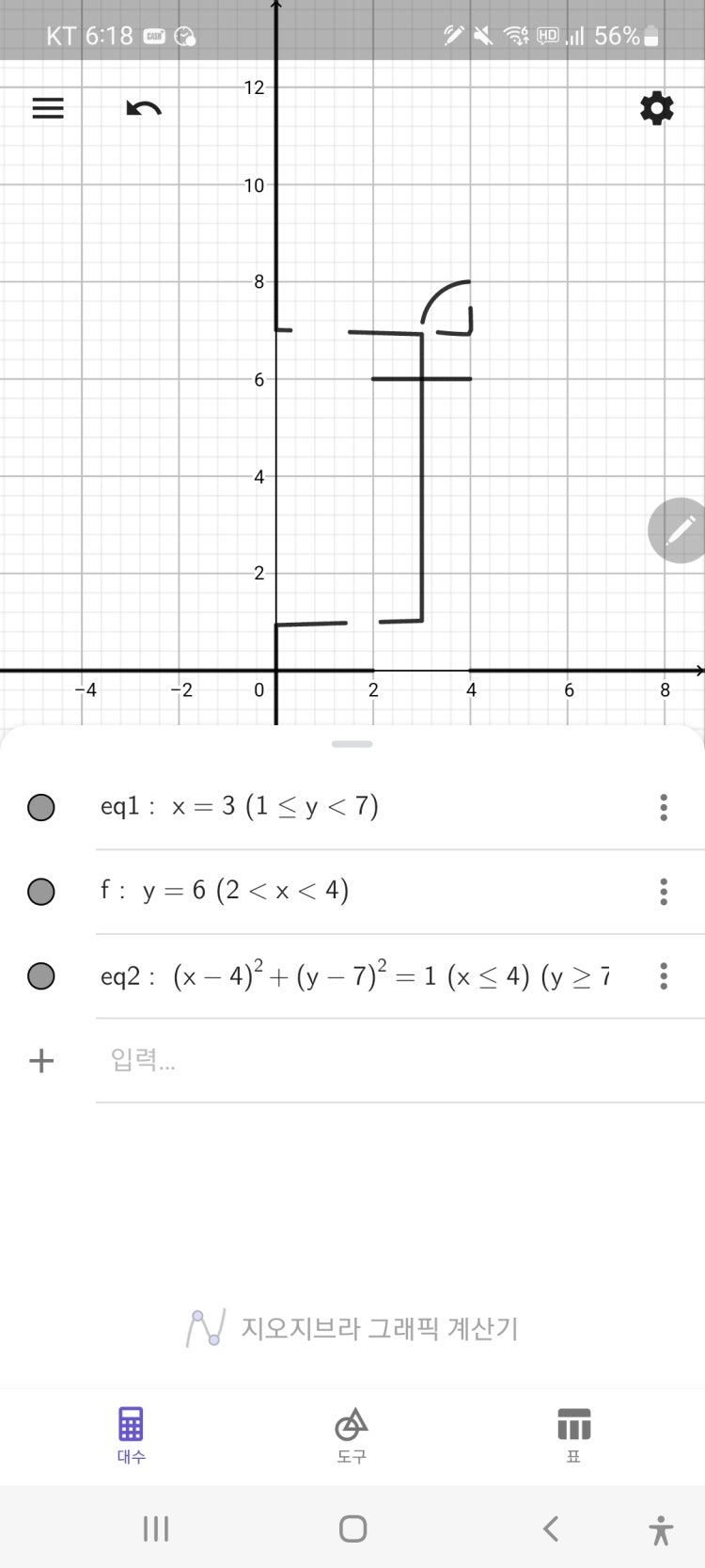Image resolution: width=705 pixels, height=1568 pixels.
Task: Select the eq1 equation x = 3
Action: [x=274, y=807]
